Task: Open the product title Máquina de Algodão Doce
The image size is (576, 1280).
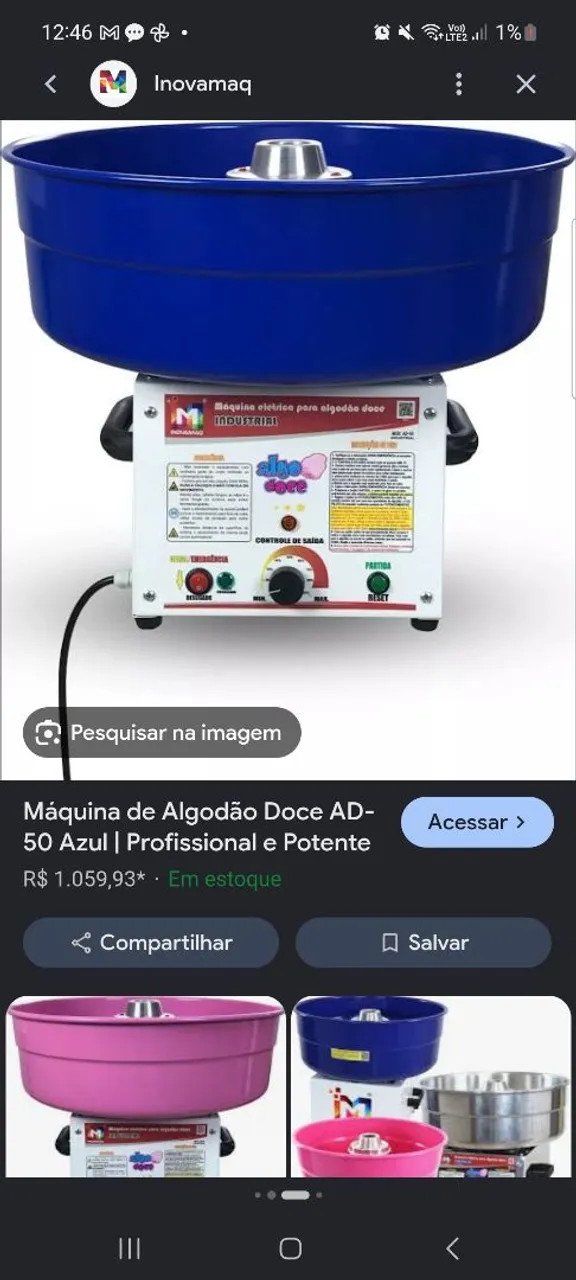Action: [199, 826]
